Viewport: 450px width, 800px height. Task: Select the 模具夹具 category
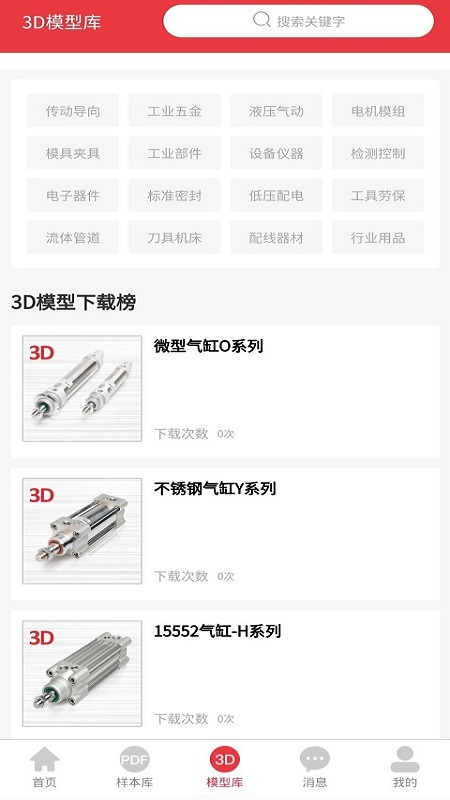pyautogui.click(x=73, y=153)
